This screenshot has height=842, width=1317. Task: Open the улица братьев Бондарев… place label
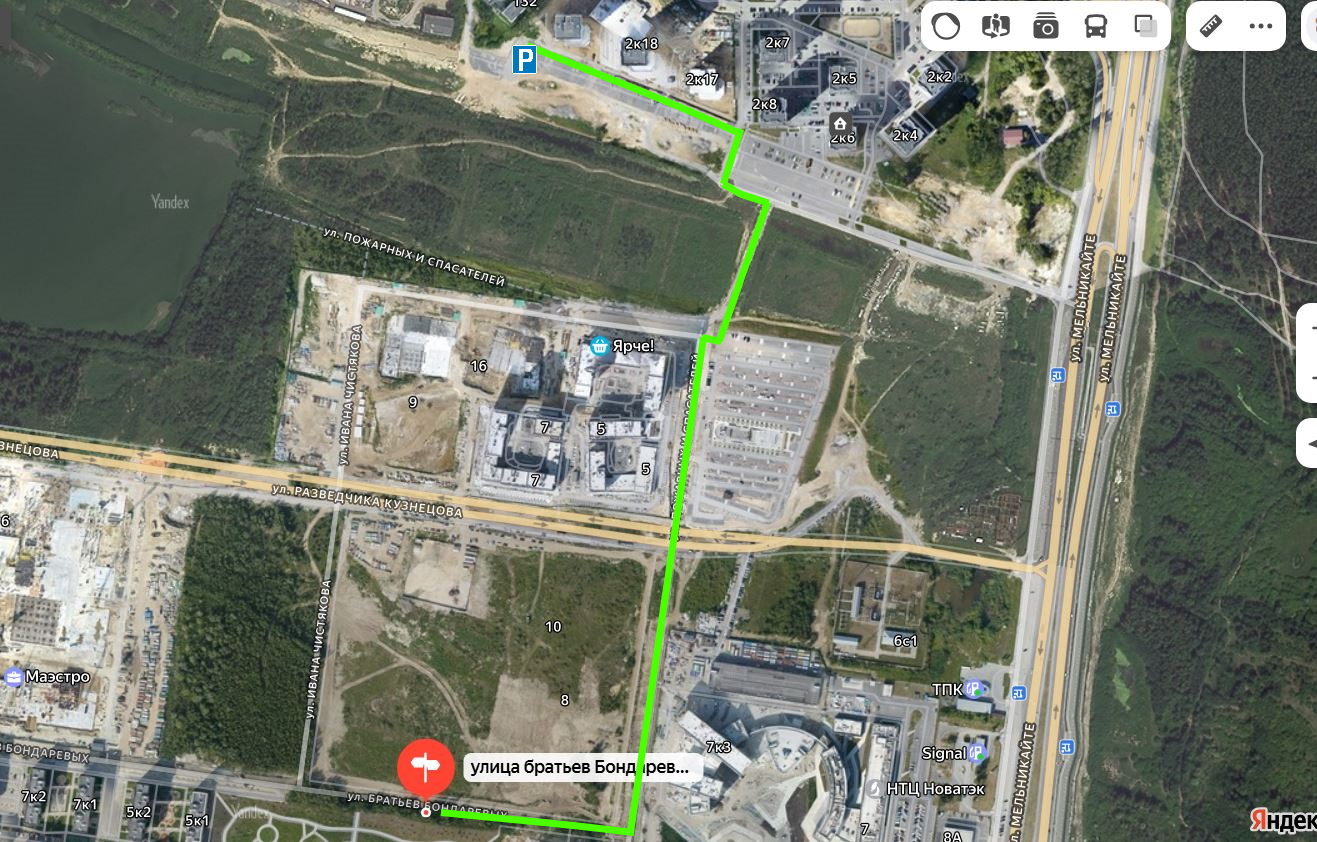[x=578, y=768]
